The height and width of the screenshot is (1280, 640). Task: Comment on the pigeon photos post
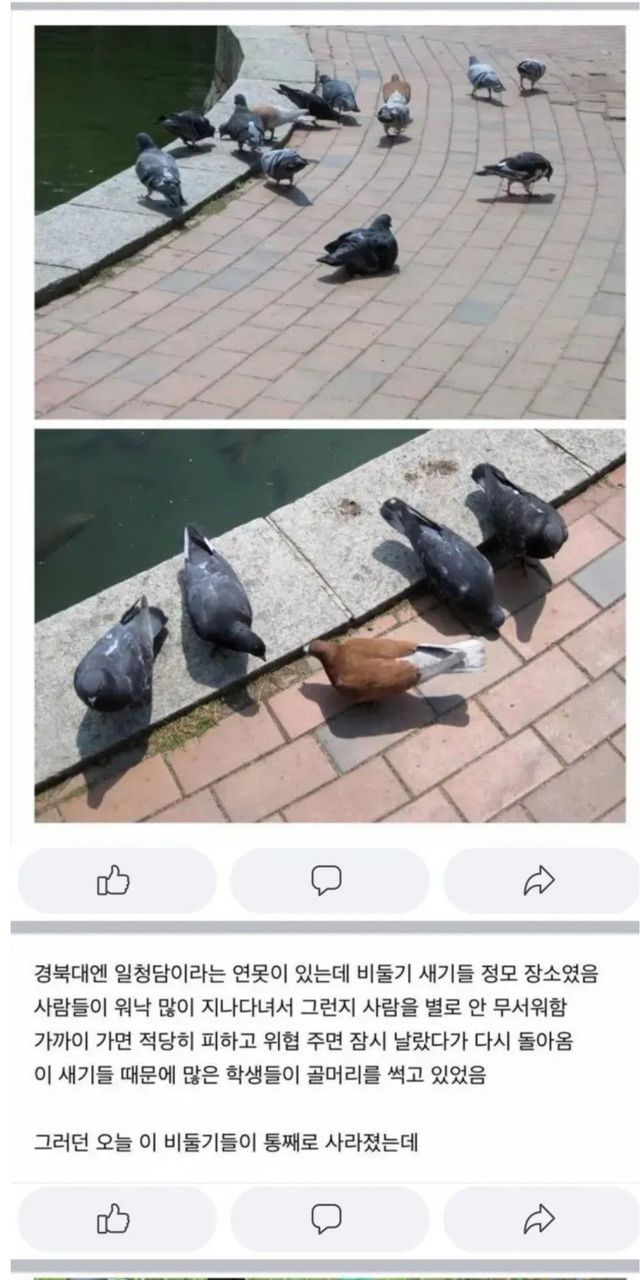(x=327, y=881)
